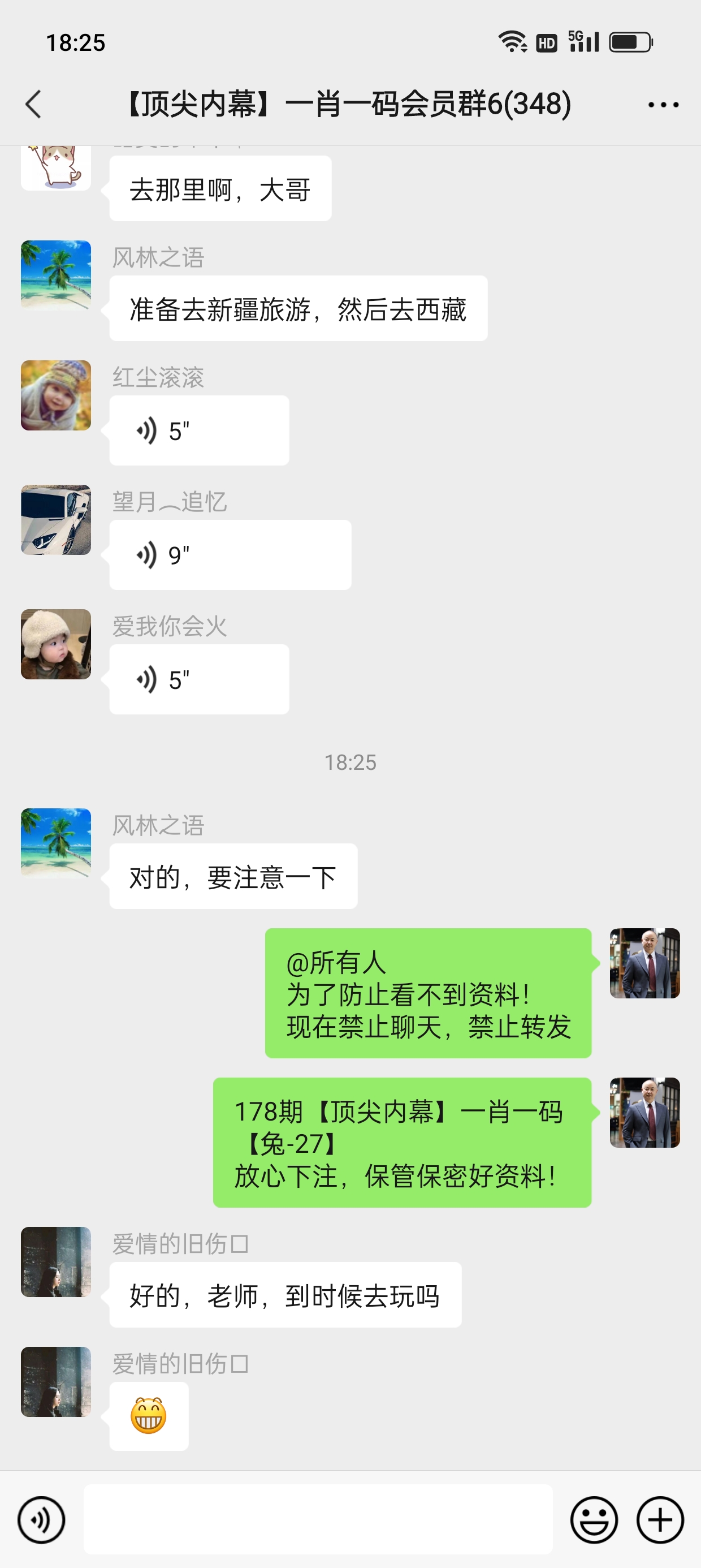Open 爱情的旧伤口's avatar beside 好的，老师 message
Screen dimensions: 701x1568
(56, 1261)
